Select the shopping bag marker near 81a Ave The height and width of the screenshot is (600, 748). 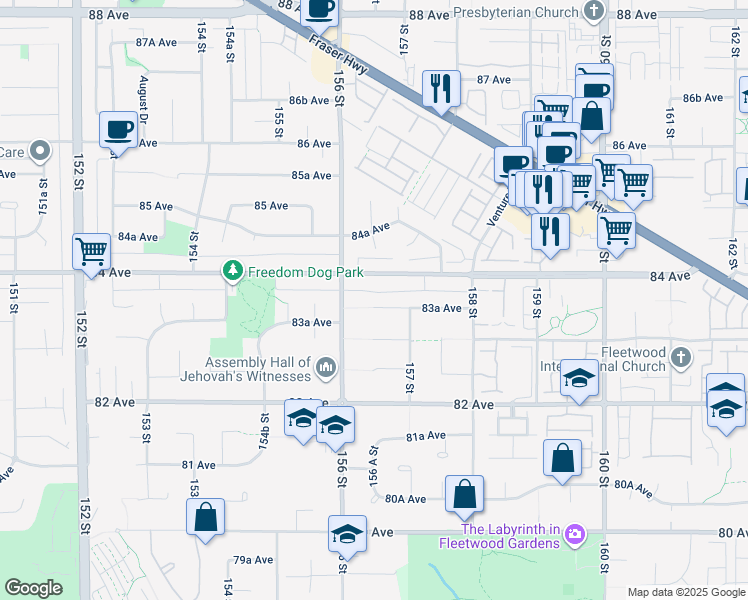(x=562, y=458)
